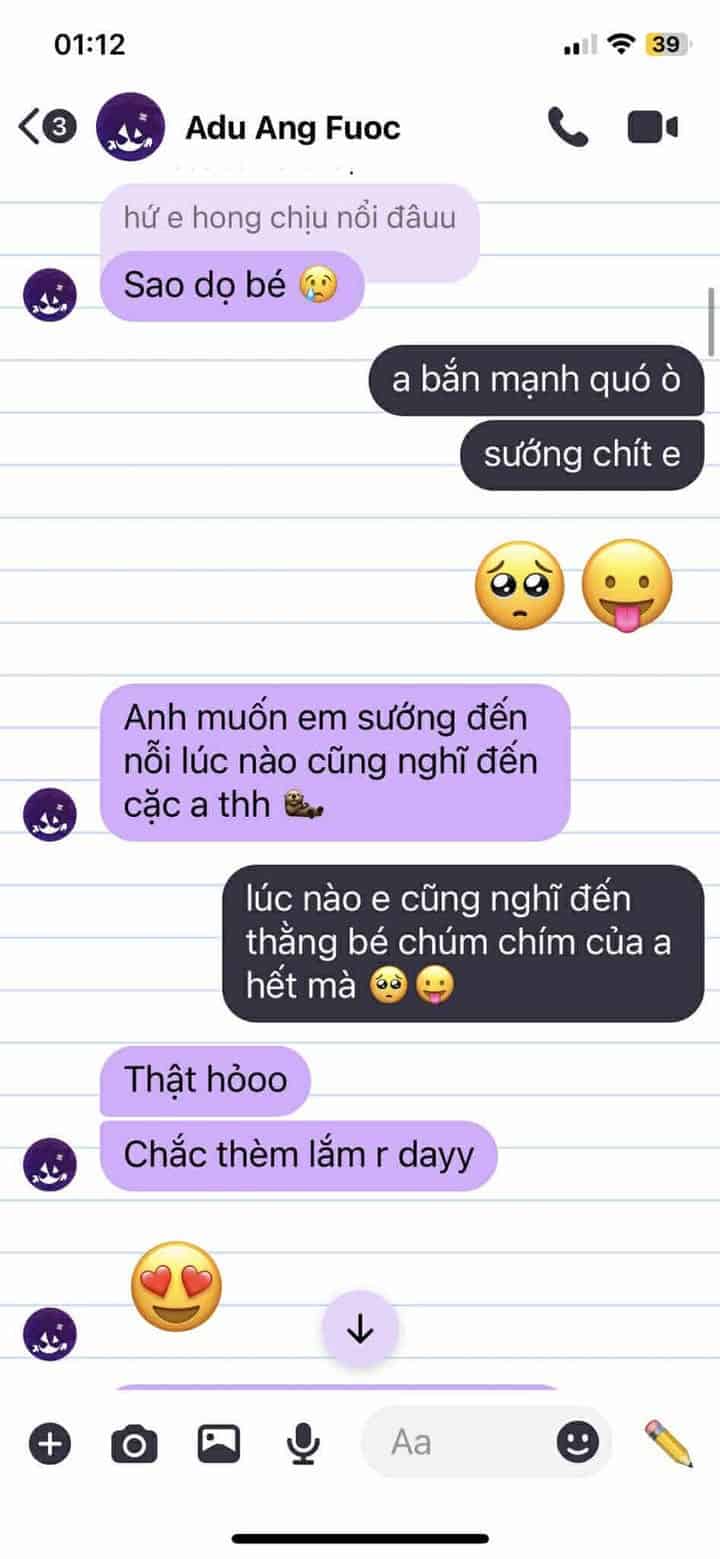Start a voice call
This screenshot has width=720, height=1559.
[x=568, y=128]
